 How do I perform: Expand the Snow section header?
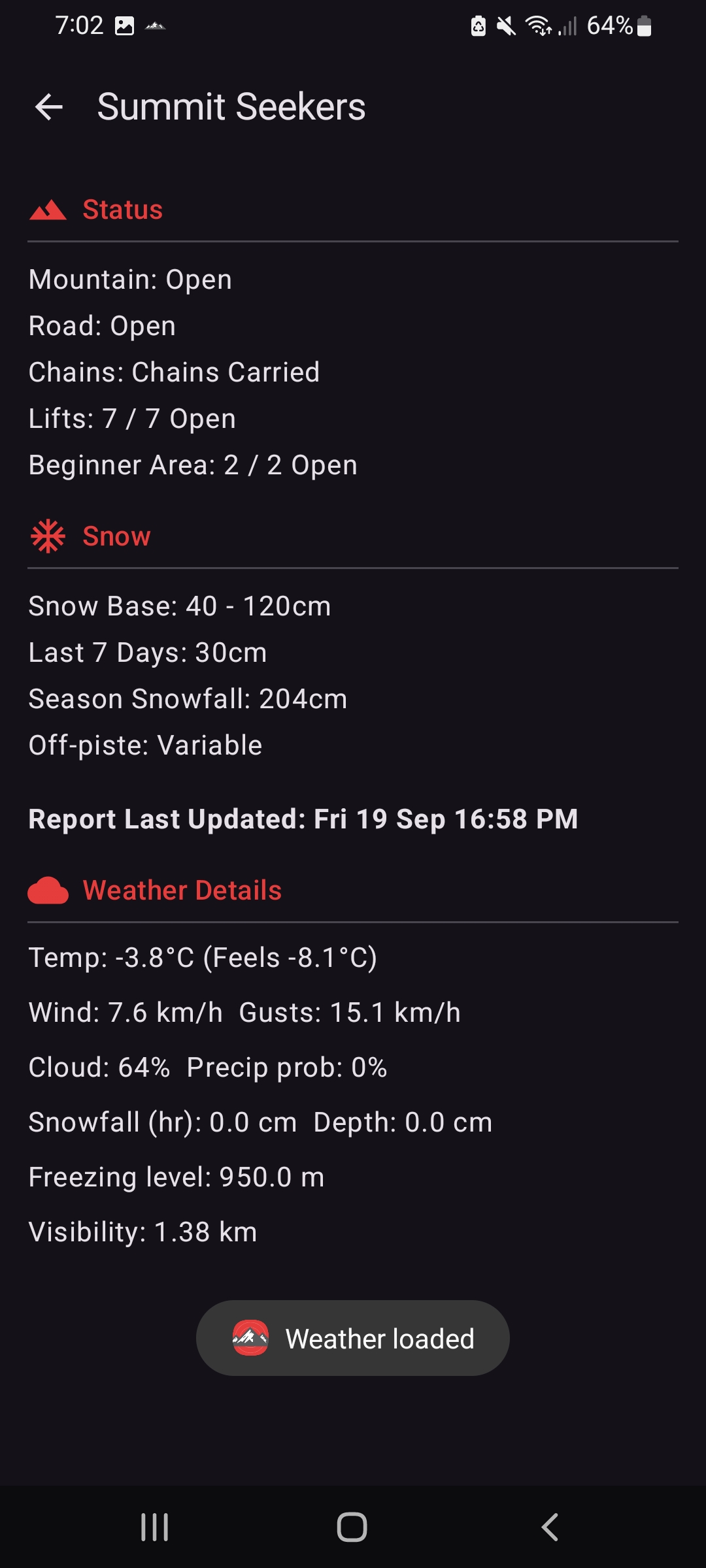[116, 536]
